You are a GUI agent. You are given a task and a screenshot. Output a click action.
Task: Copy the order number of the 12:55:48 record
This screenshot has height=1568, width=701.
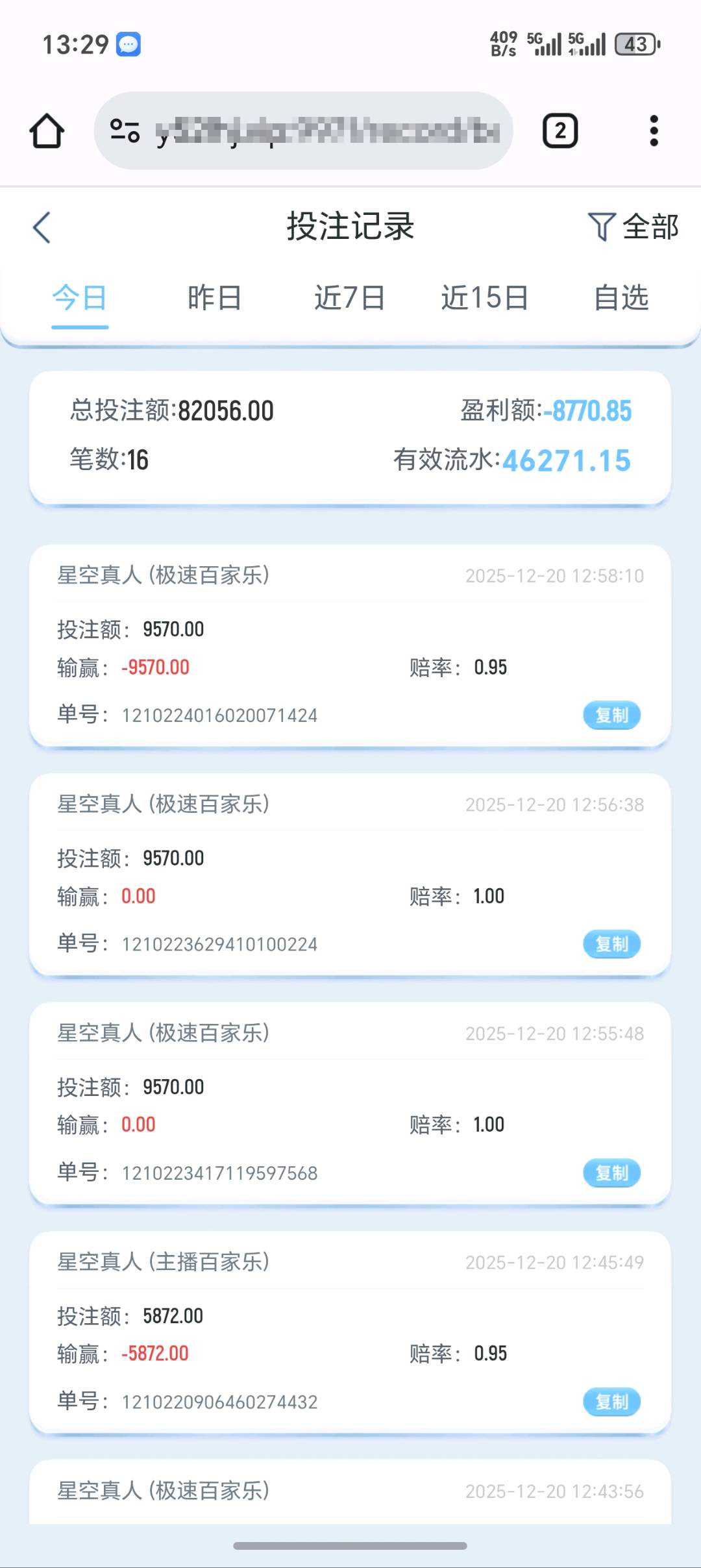tap(611, 1173)
